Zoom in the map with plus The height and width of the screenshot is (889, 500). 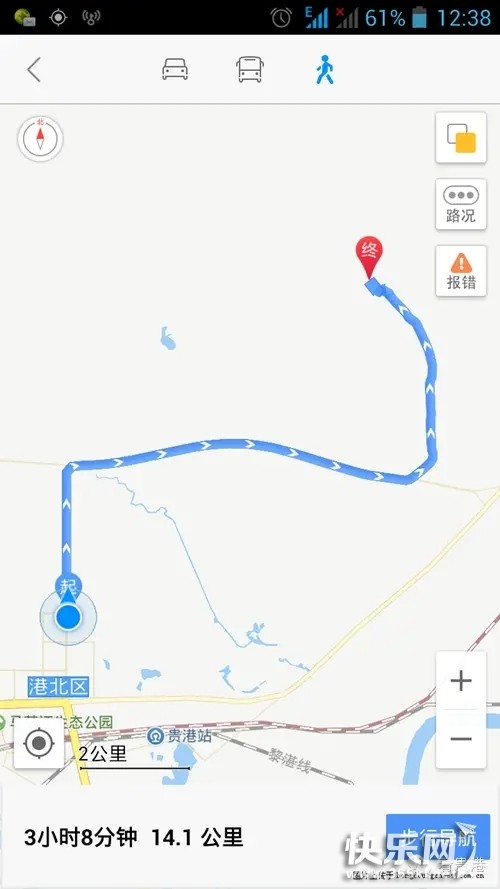(x=461, y=680)
